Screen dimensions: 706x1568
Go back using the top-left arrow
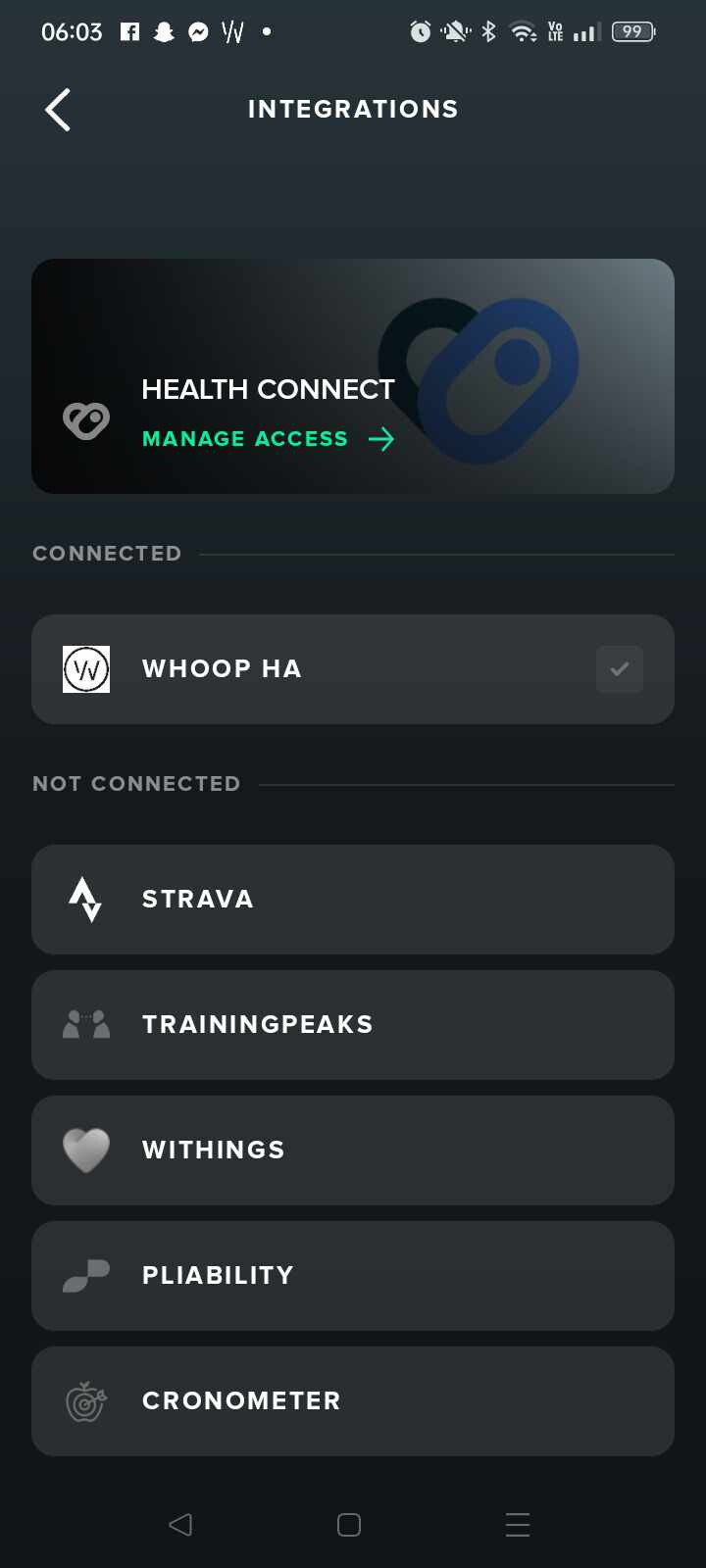click(58, 109)
